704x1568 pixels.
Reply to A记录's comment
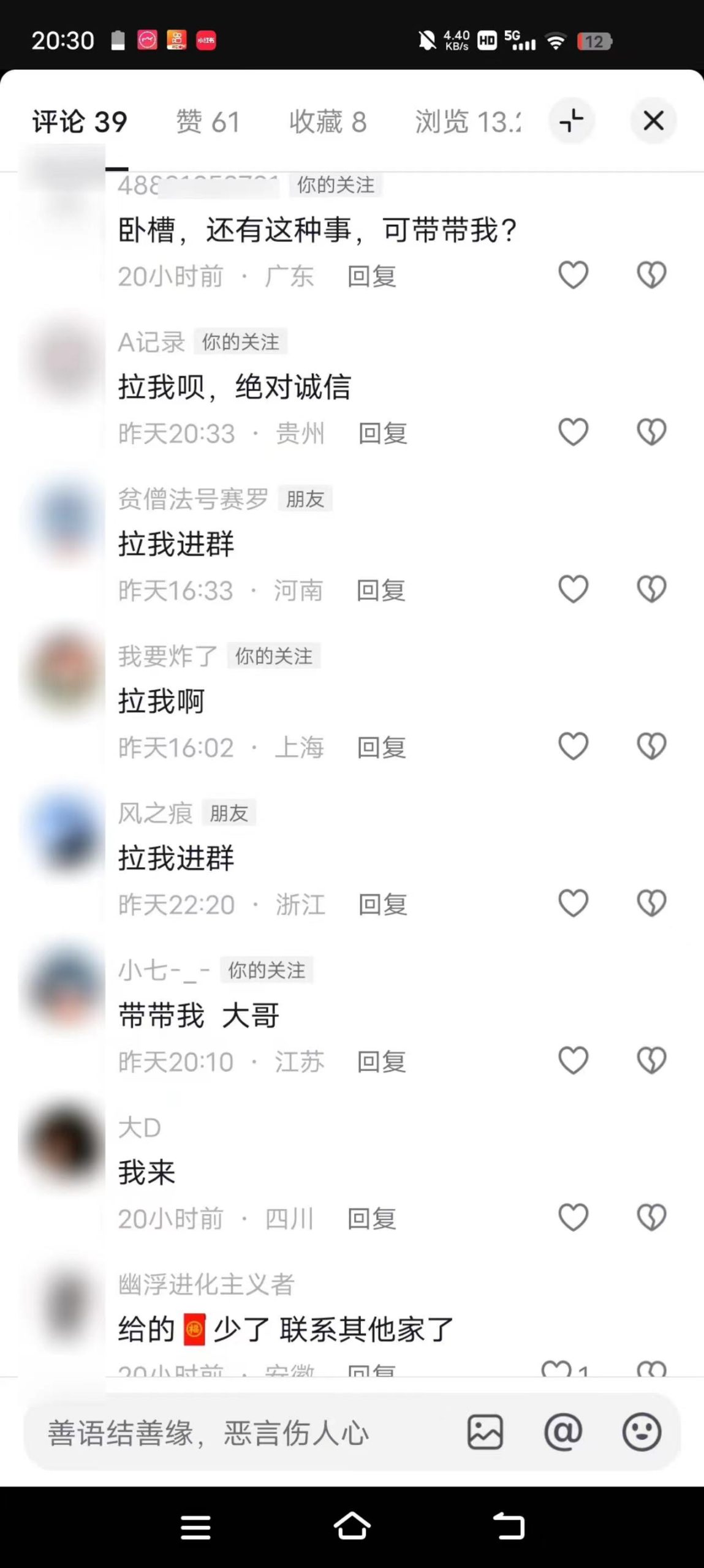tap(382, 433)
